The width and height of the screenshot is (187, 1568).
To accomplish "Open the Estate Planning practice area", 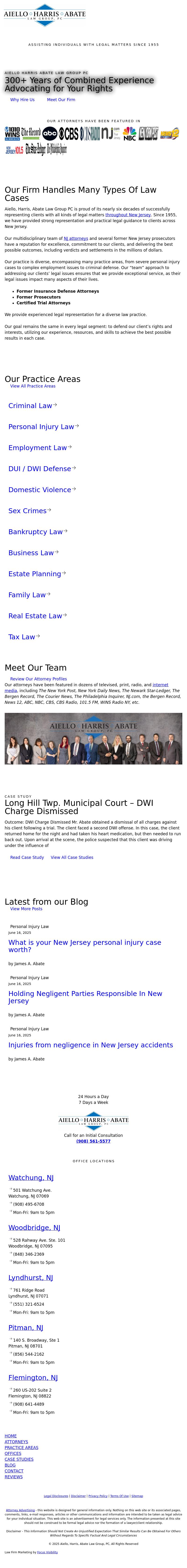I will click(35, 574).
